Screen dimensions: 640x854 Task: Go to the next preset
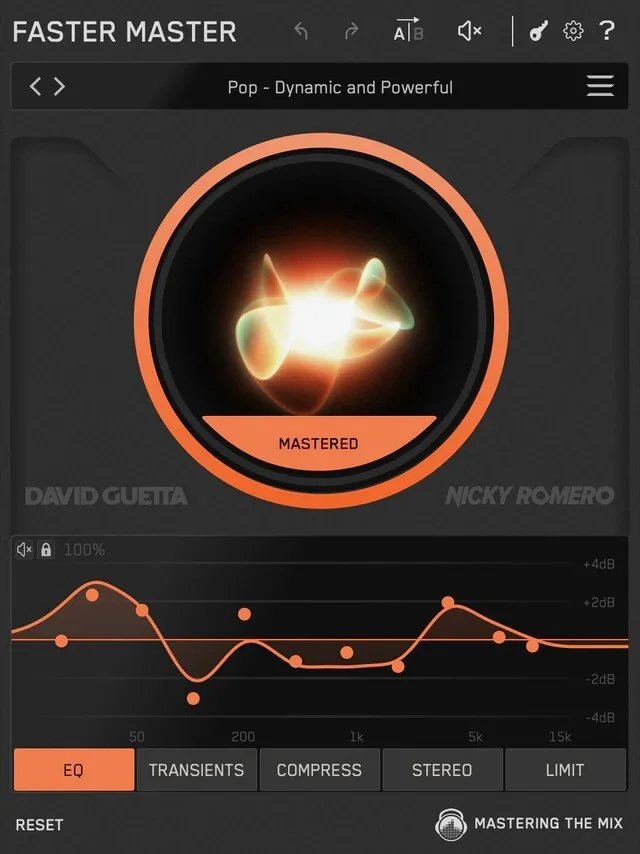tap(60, 87)
